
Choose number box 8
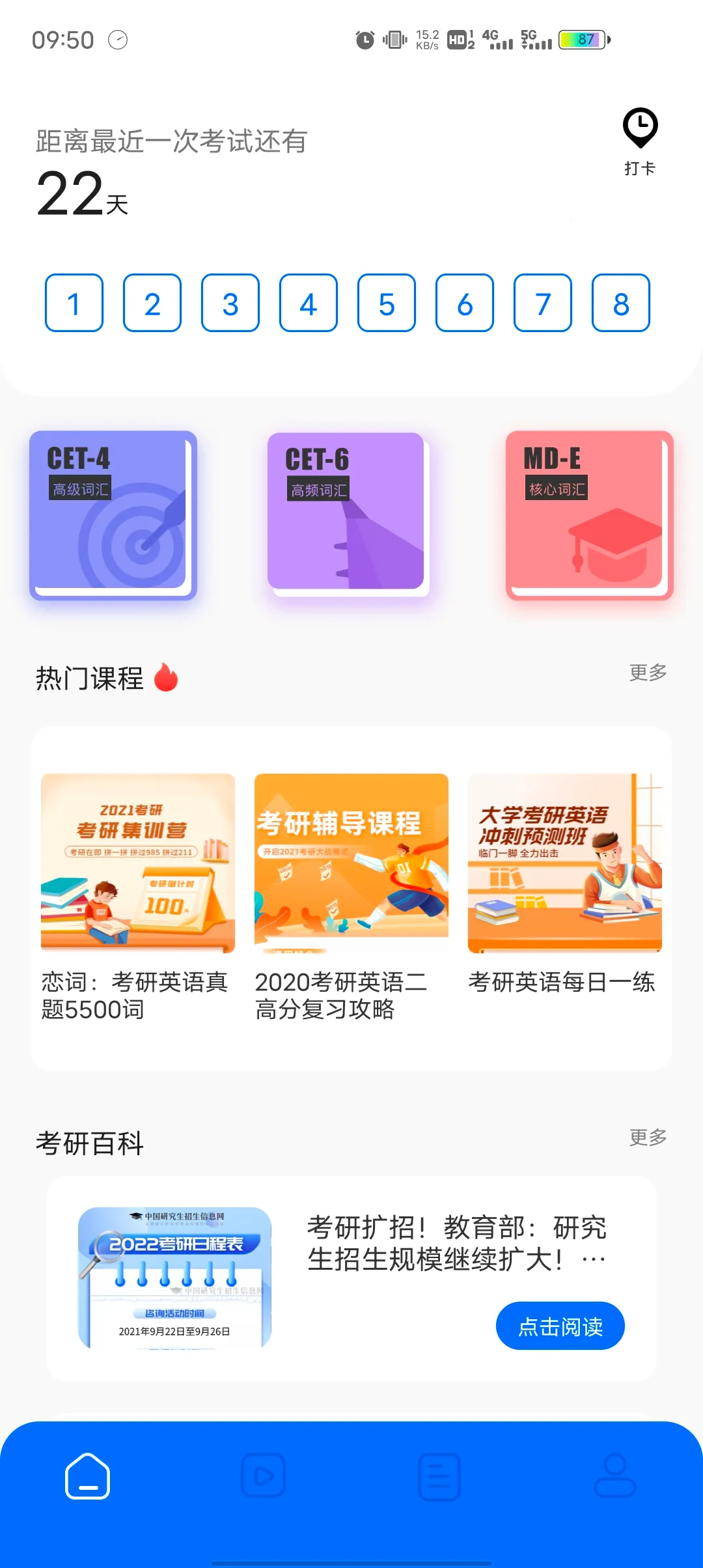621,303
